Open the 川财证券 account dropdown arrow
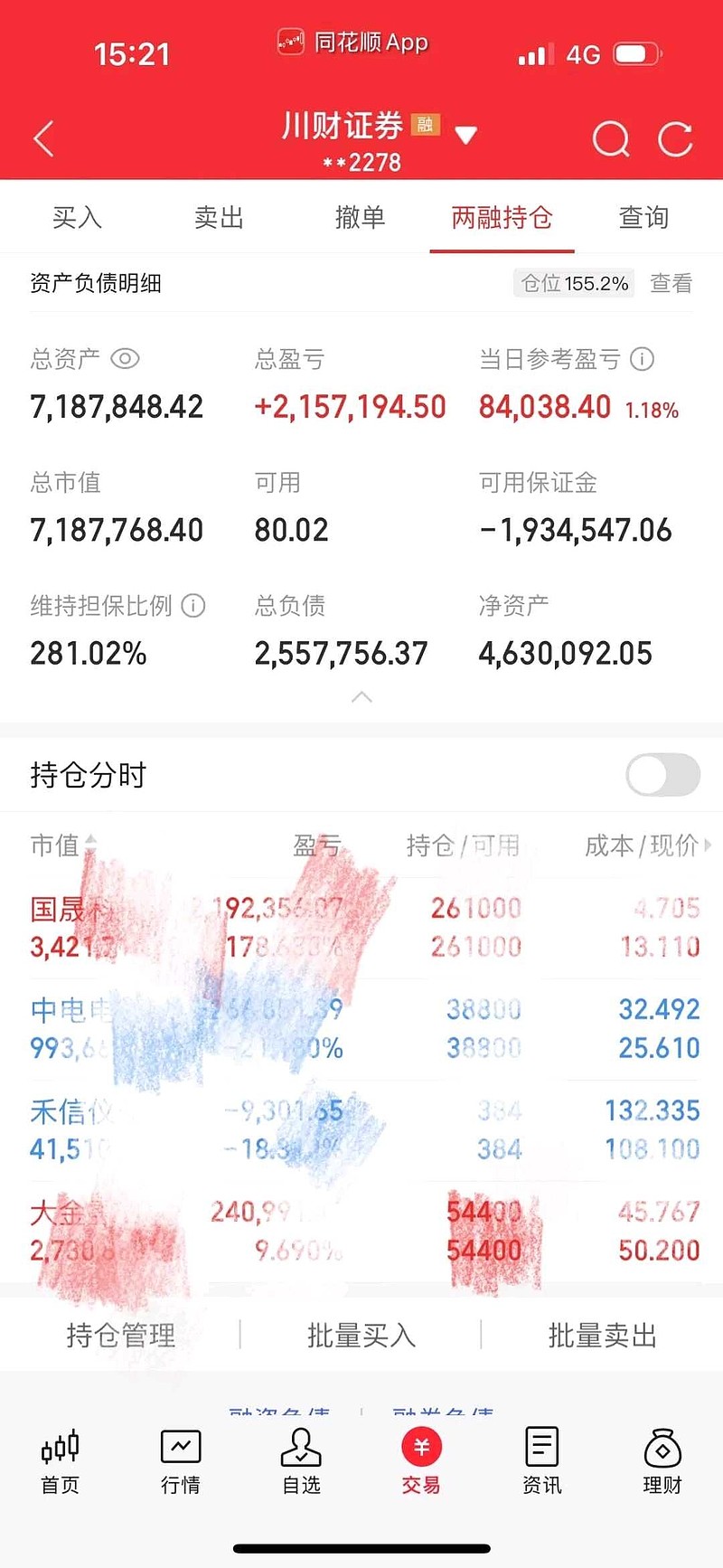 (x=465, y=134)
